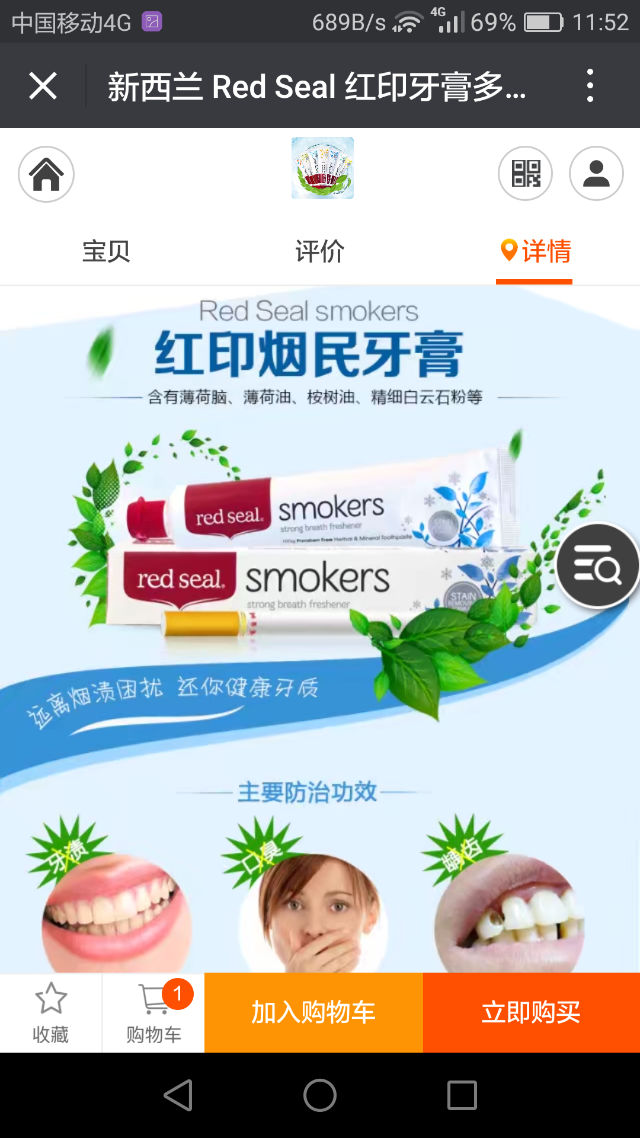The height and width of the screenshot is (1138, 640).
Task: Open recent apps from navigation bar
Action: [x=461, y=1095]
